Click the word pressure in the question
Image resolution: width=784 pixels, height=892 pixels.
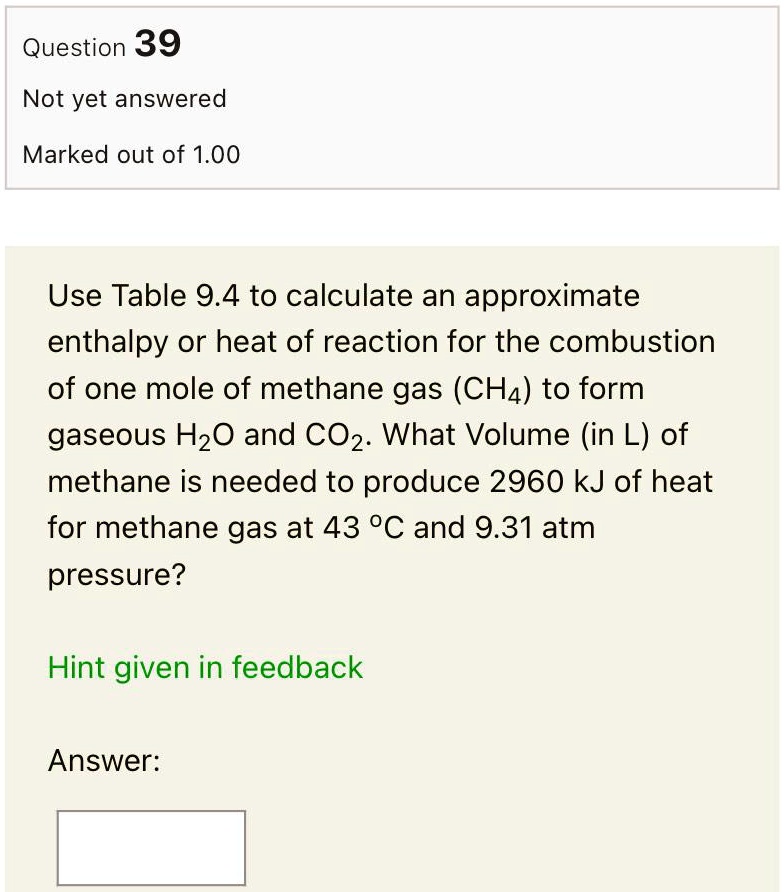pyautogui.click(x=110, y=573)
